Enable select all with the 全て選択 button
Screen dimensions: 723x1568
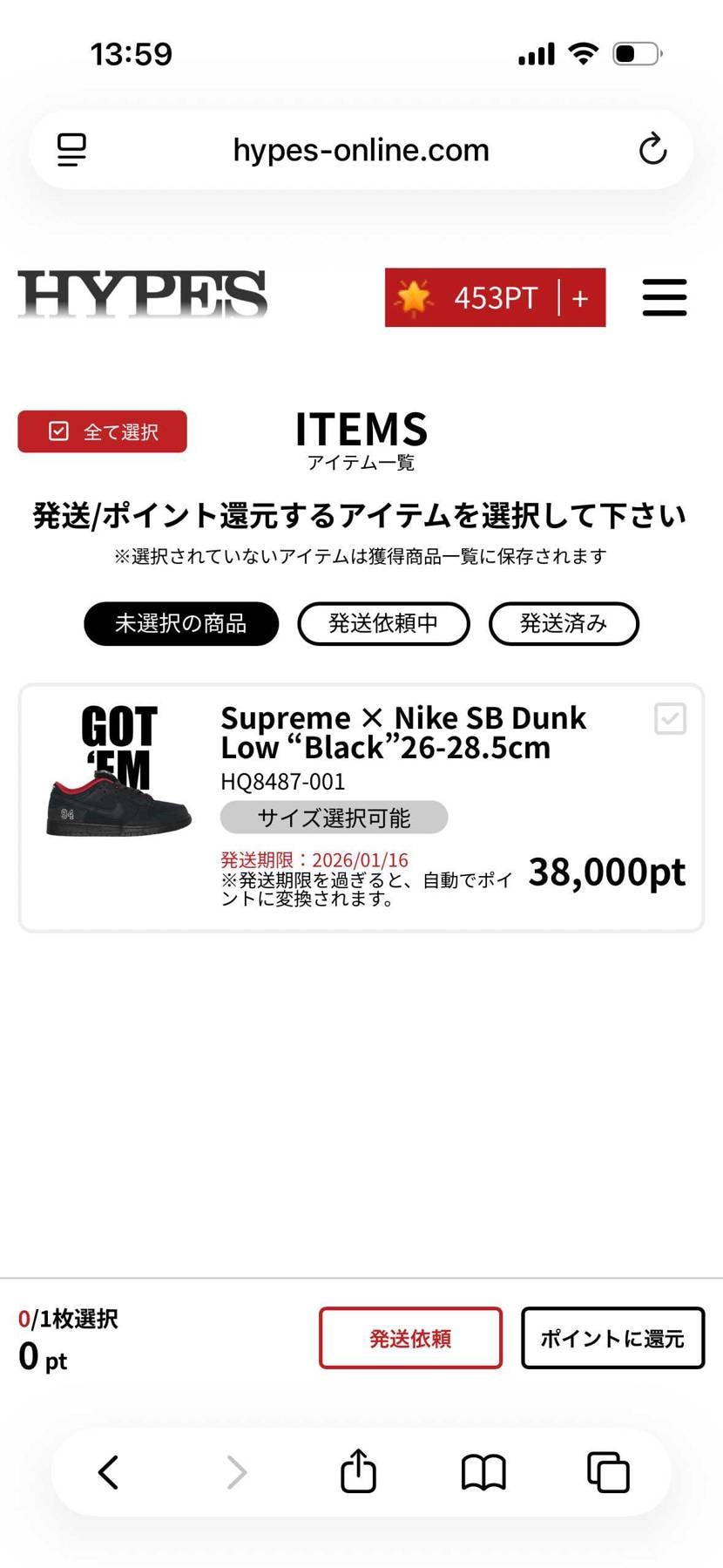tap(101, 431)
